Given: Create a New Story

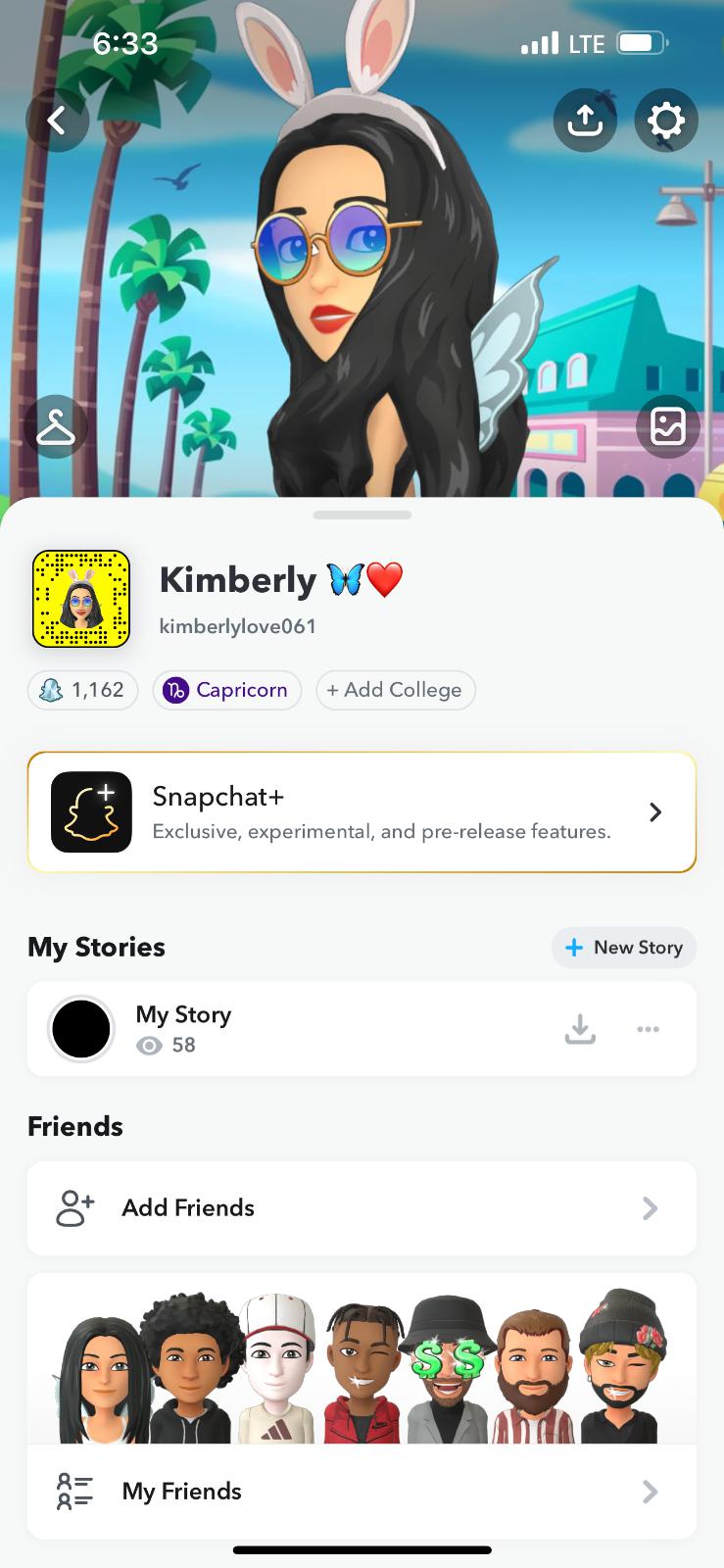Looking at the screenshot, I should click(624, 948).
